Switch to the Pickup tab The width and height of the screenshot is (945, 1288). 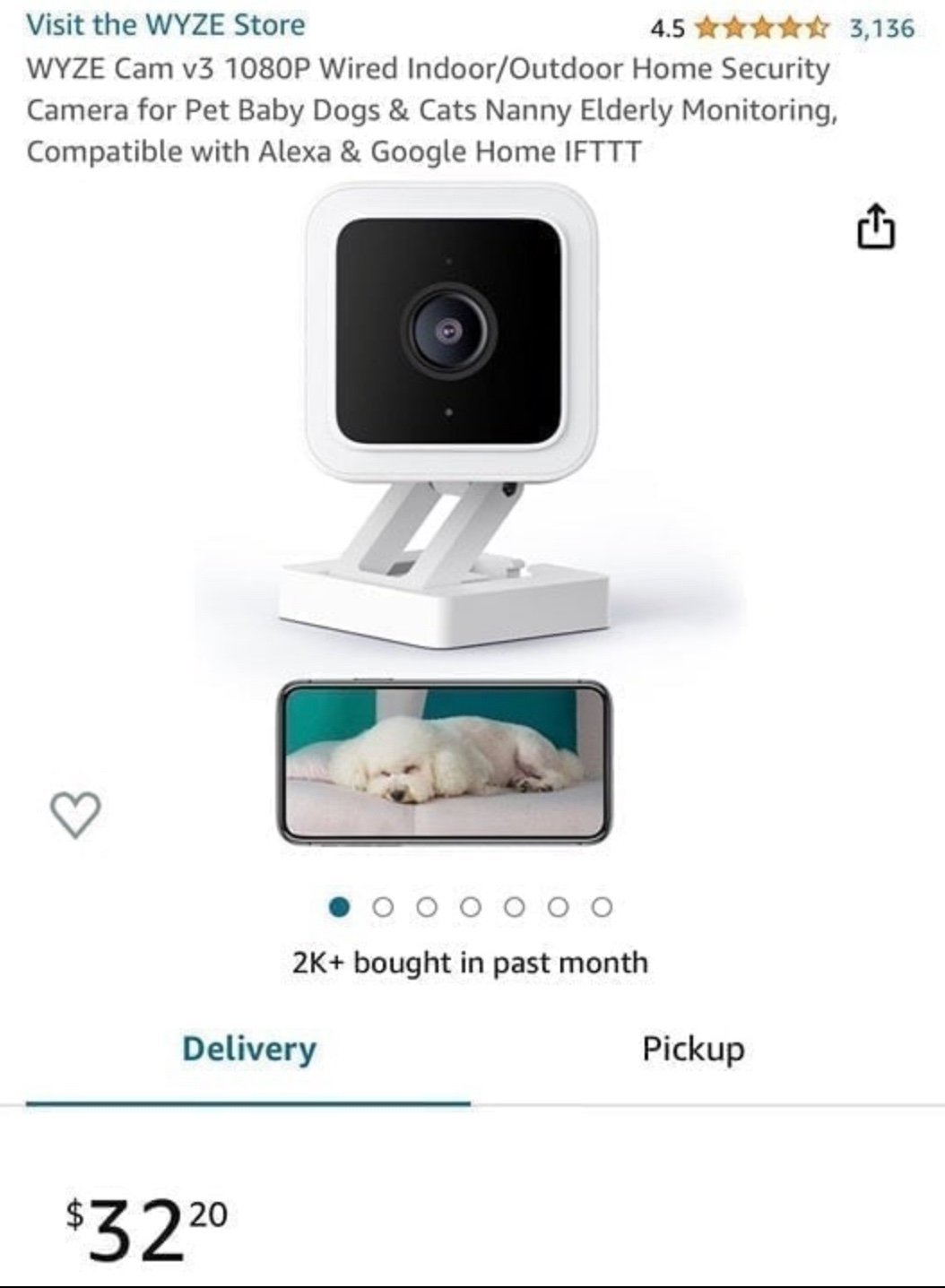692,1049
